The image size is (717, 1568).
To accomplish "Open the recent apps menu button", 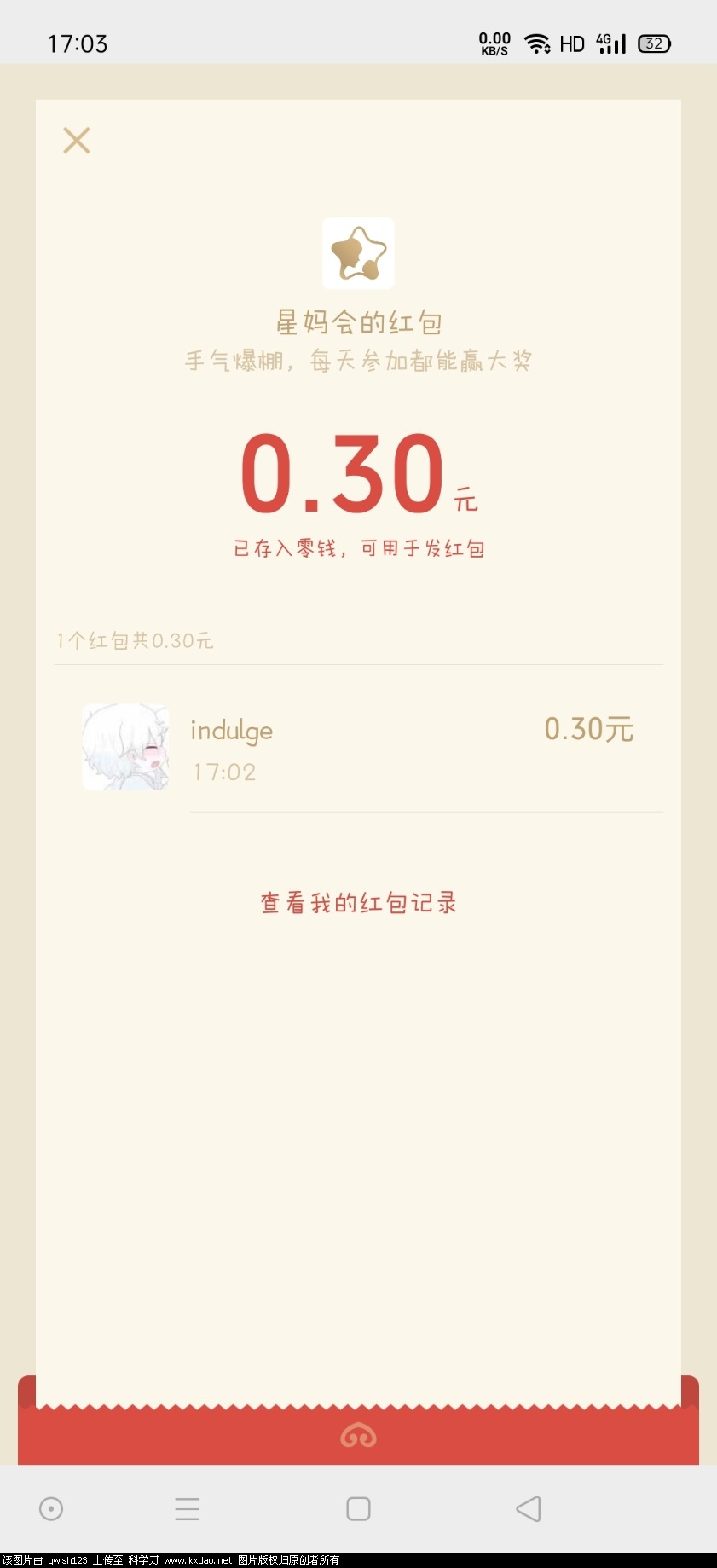I will pyautogui.click(x=188, y=1508).
